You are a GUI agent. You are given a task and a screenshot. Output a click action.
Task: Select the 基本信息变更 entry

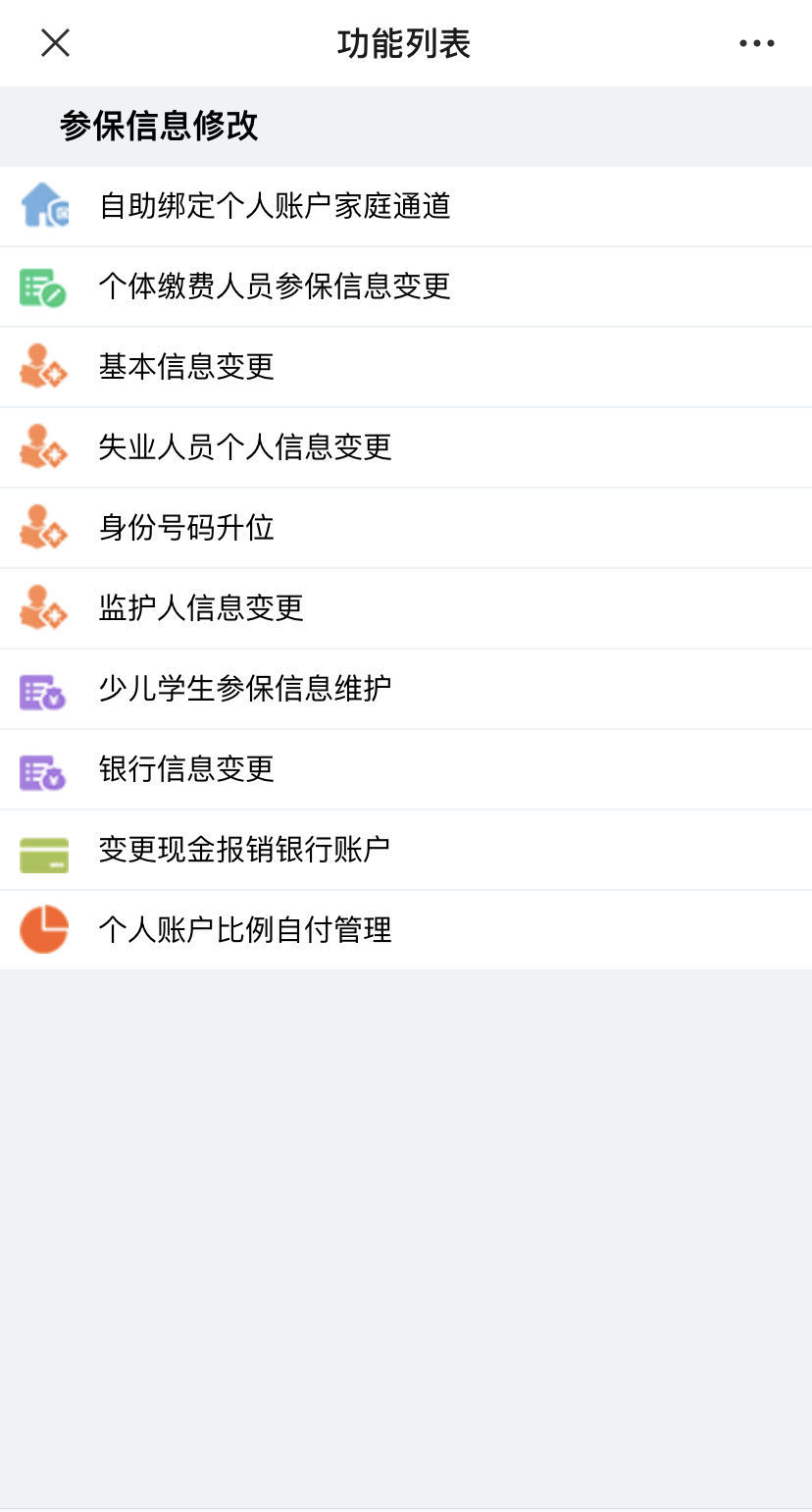[186, 367]
